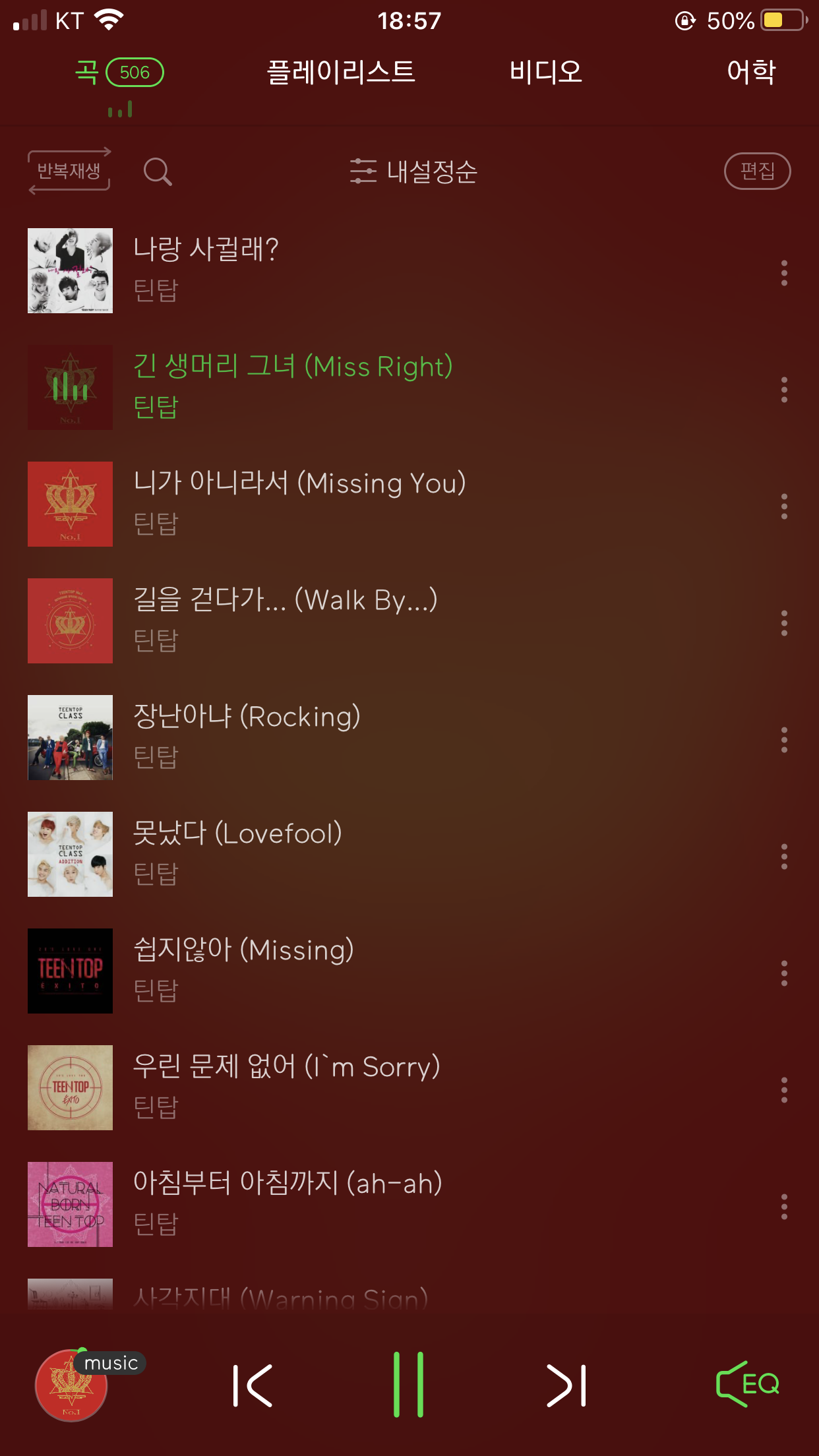Open the options menu for 나랑 사귈래?

coord(784,270)
